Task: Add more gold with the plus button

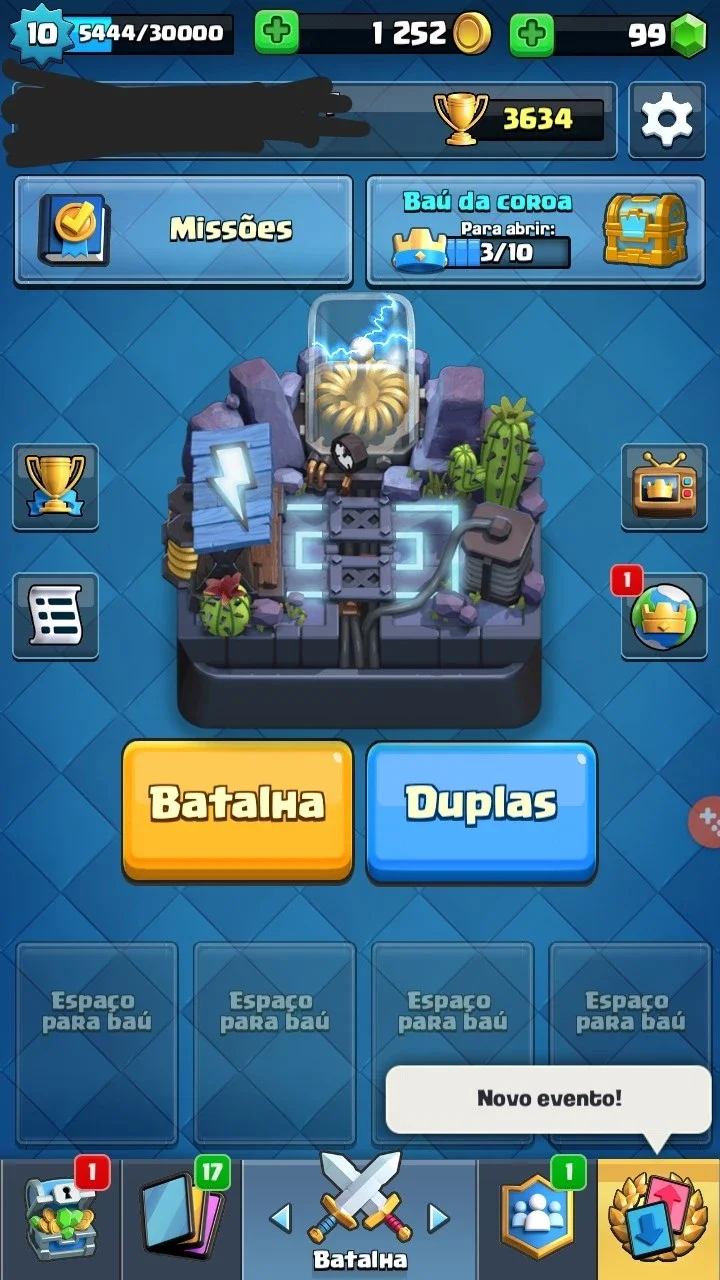Action: [x=277, y=34]
